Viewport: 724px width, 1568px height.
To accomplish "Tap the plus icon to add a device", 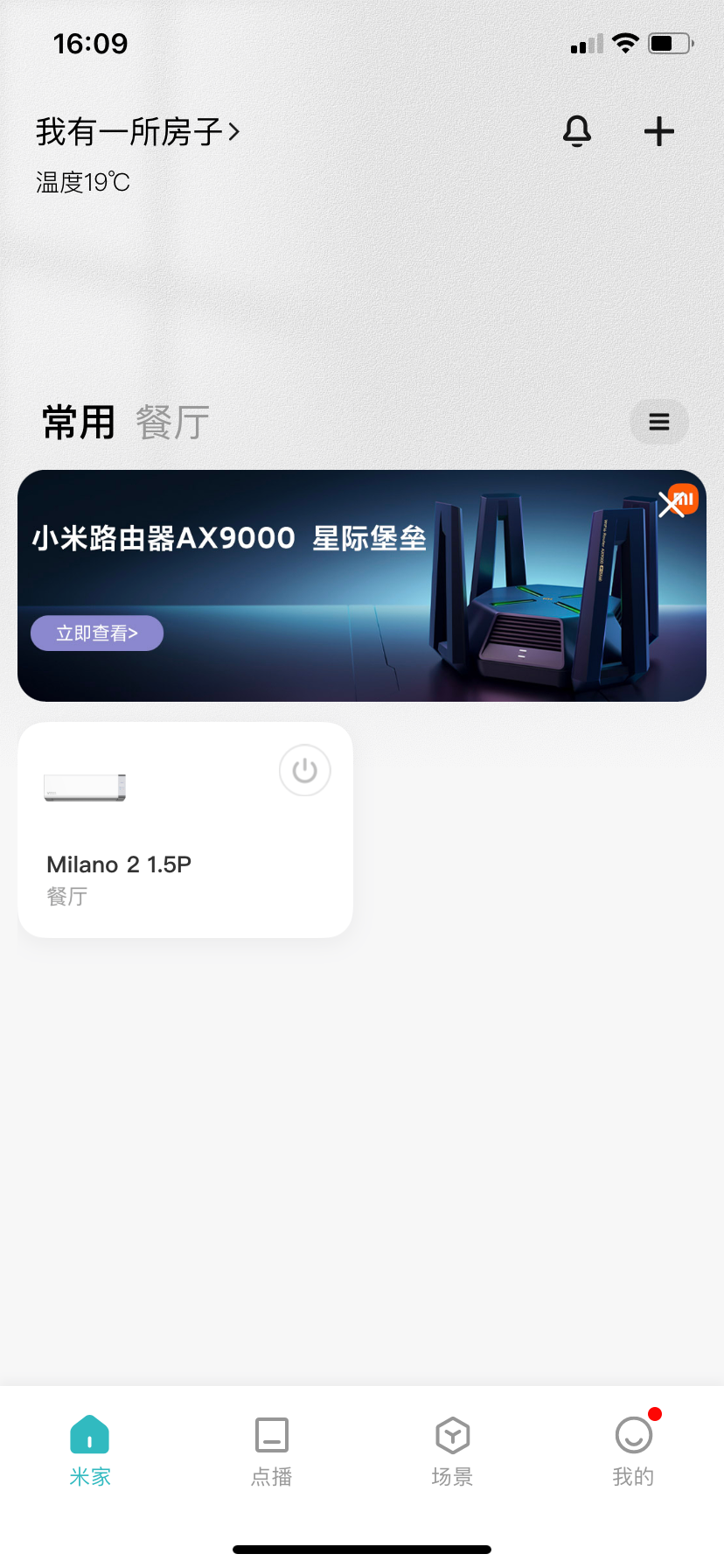I will click(x=658, y=131).
